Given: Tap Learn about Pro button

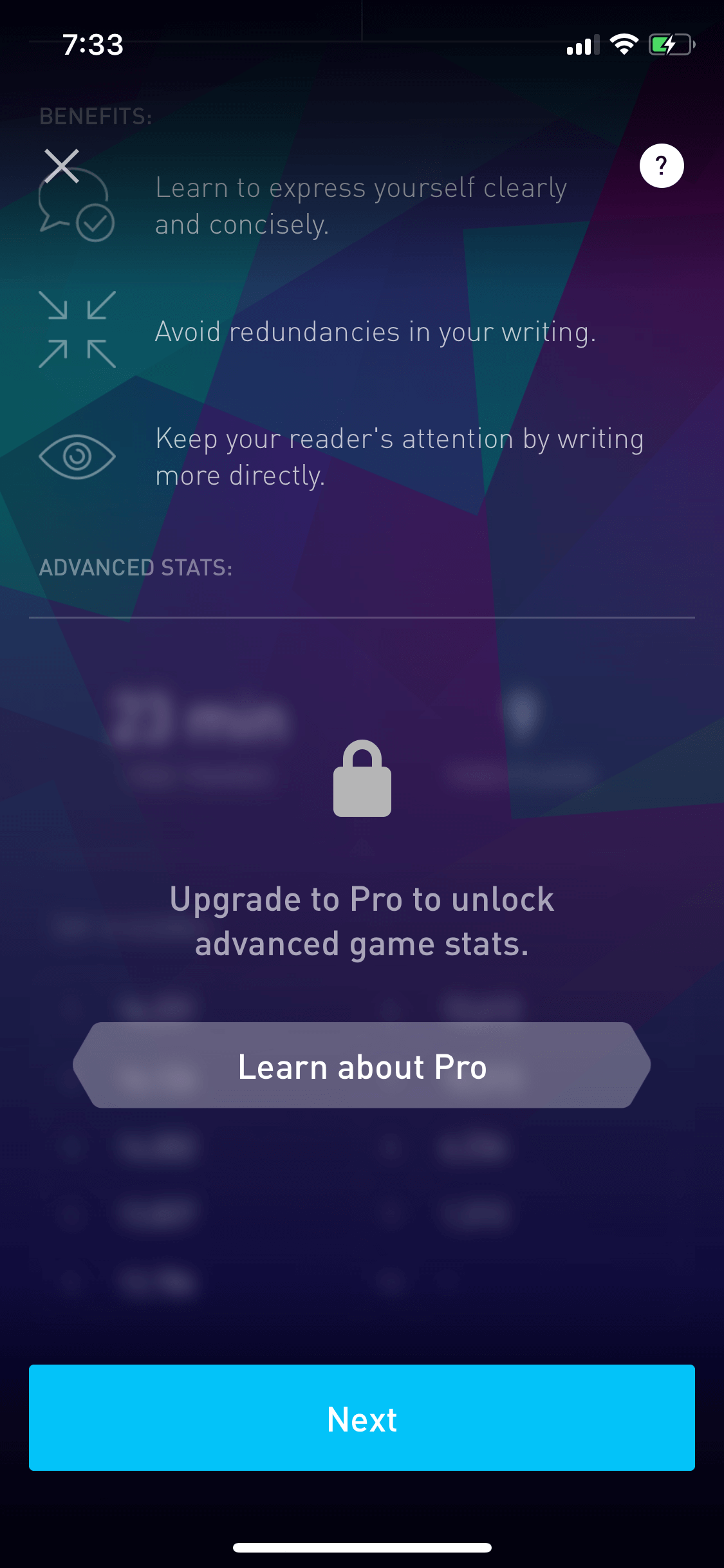Looking at the screenshot, I should 362,1065.
